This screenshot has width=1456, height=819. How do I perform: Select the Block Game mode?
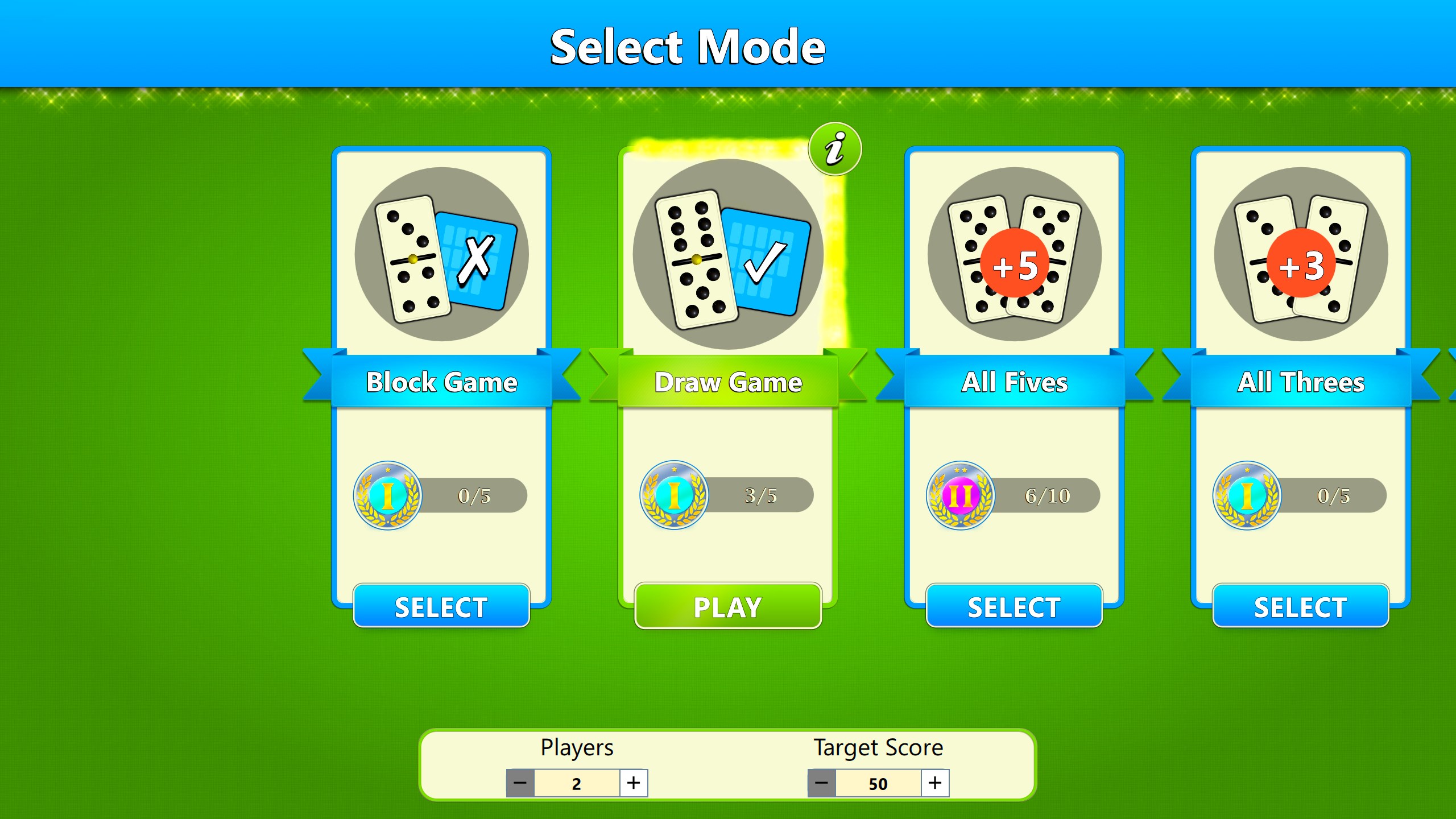441,607
